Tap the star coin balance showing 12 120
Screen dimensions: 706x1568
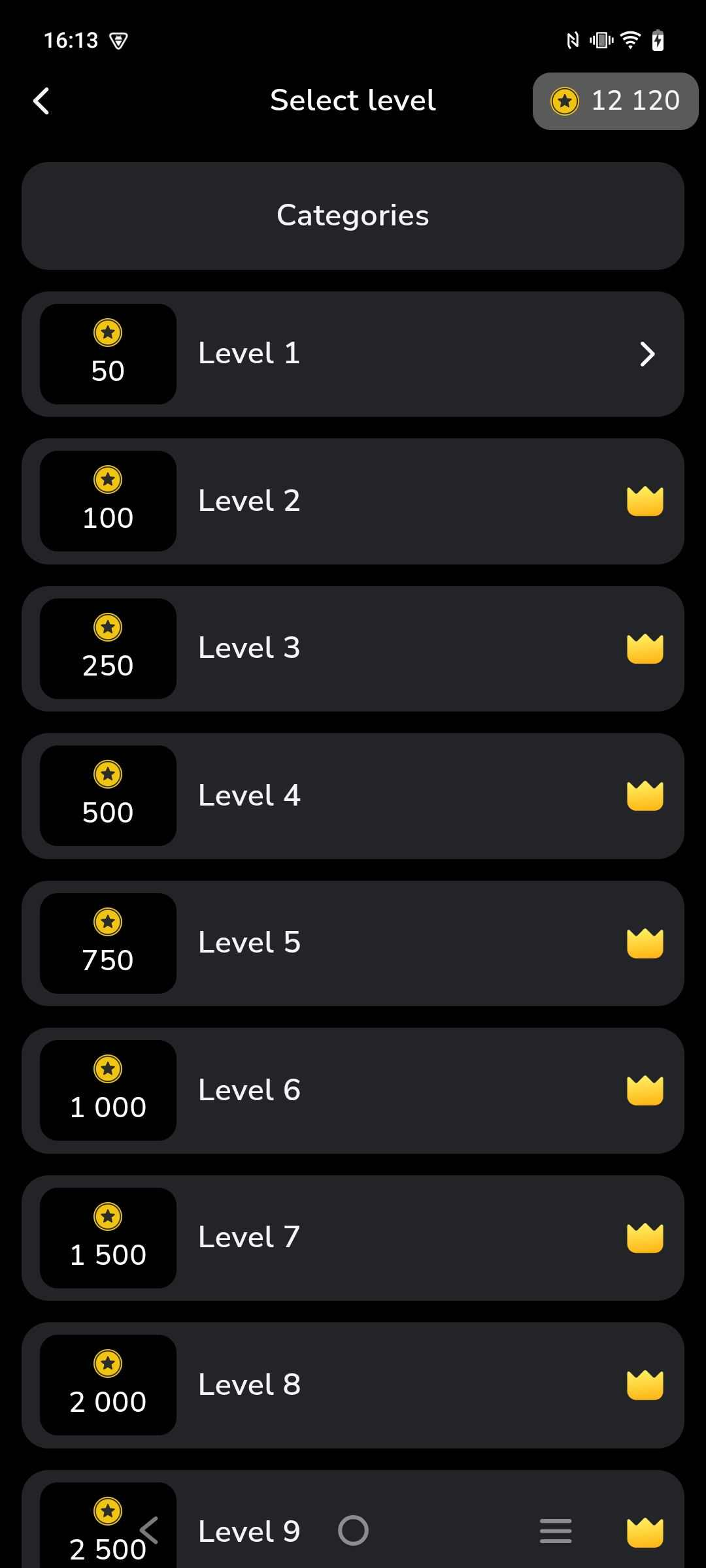click(615, 101)
